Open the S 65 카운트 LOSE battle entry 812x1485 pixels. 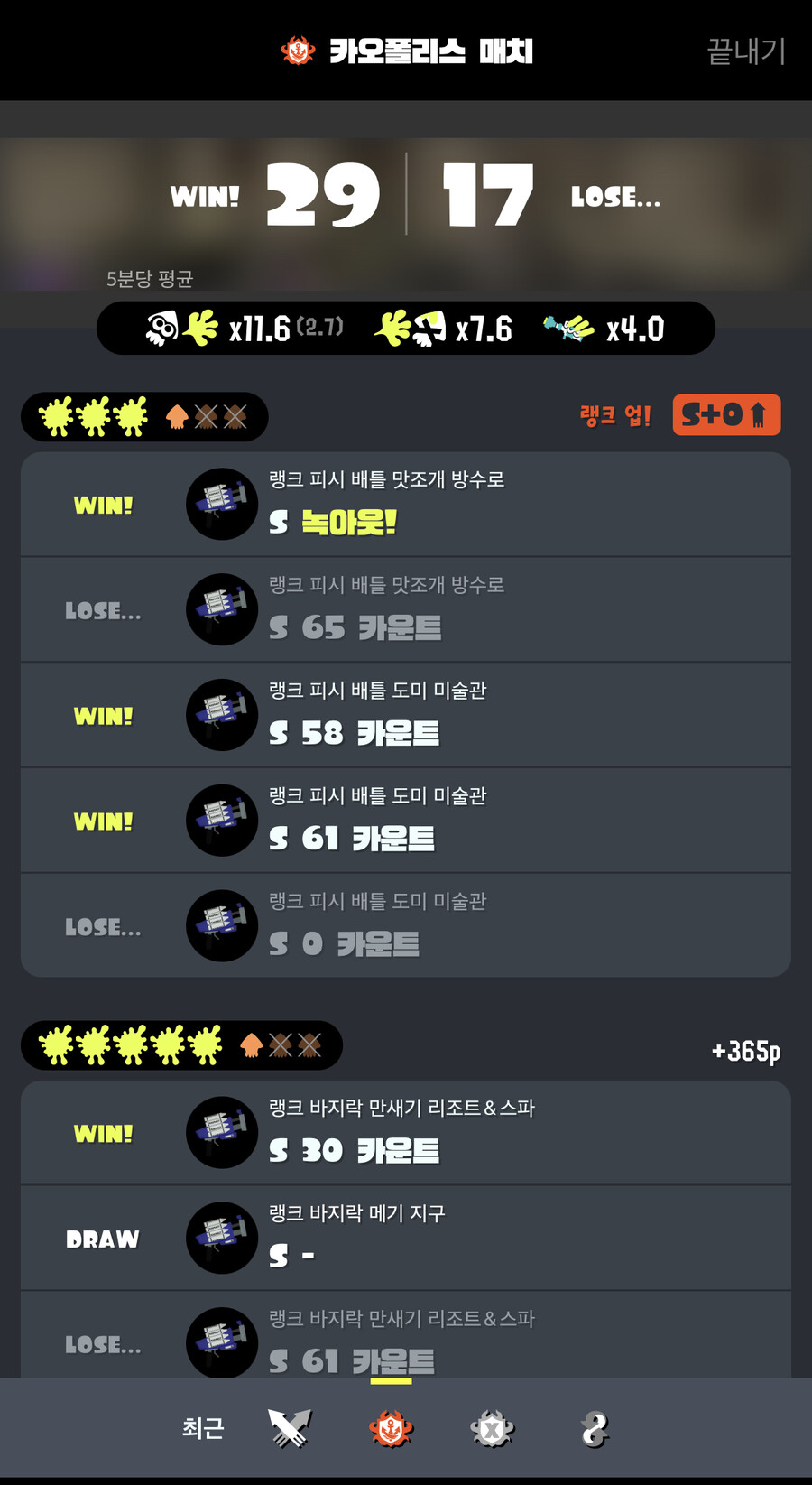pyautogui.click(x=406, y=608)
